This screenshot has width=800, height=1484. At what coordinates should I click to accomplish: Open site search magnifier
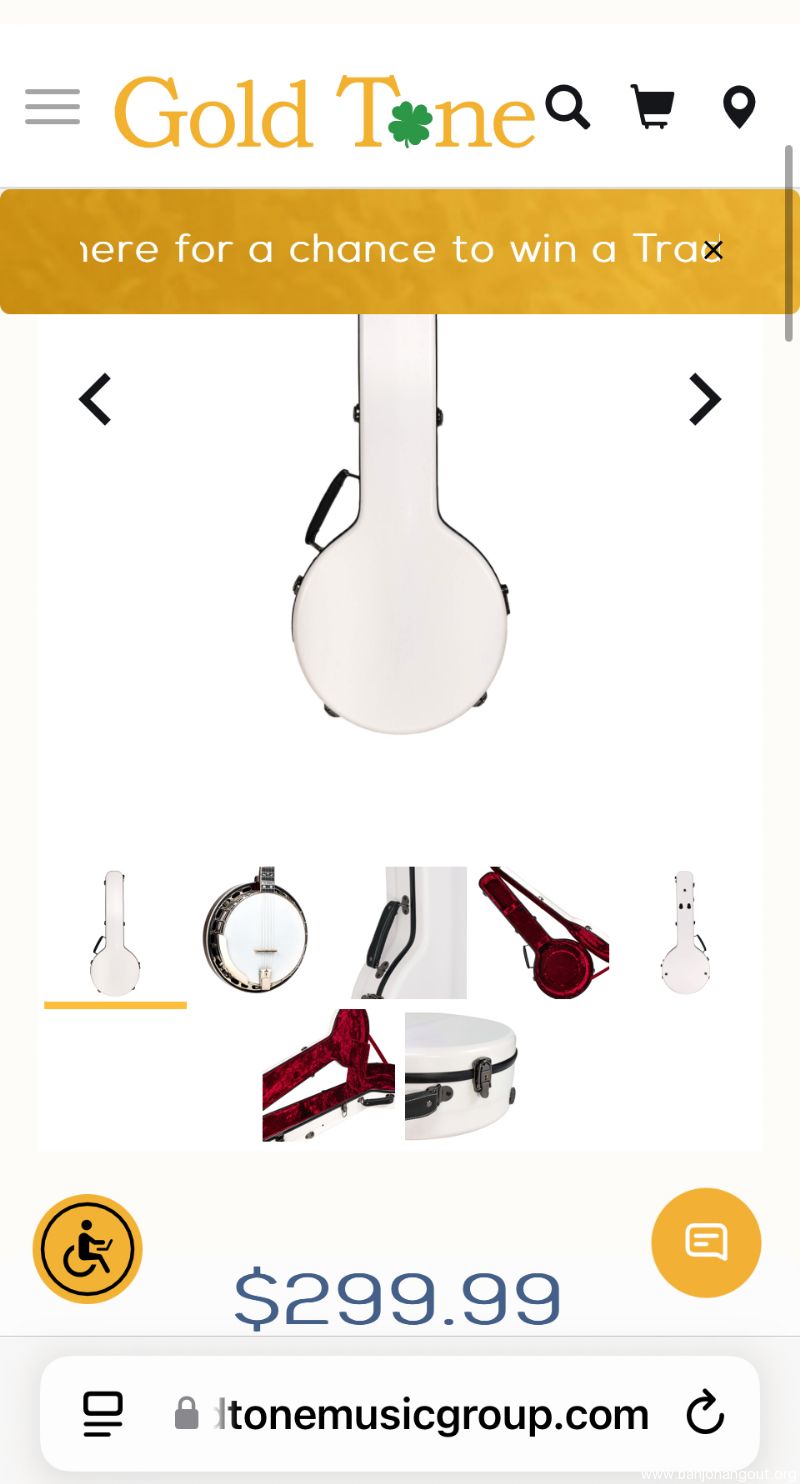pyautogui.click(x=567, y=107)
